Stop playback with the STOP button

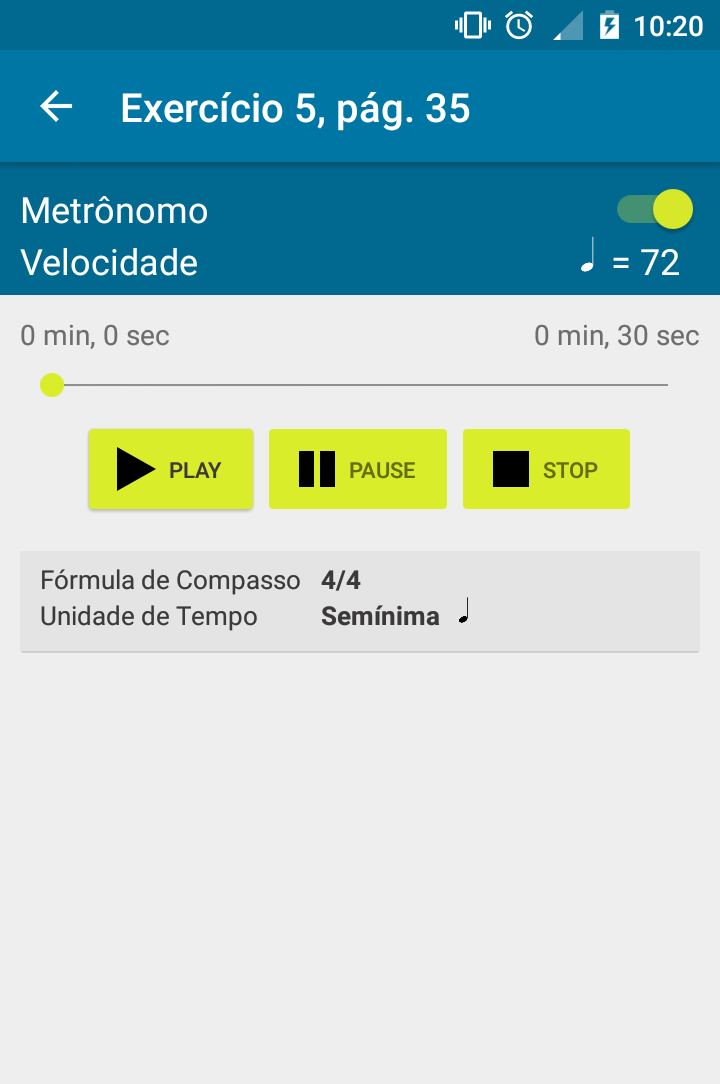[x=546, y=469]
